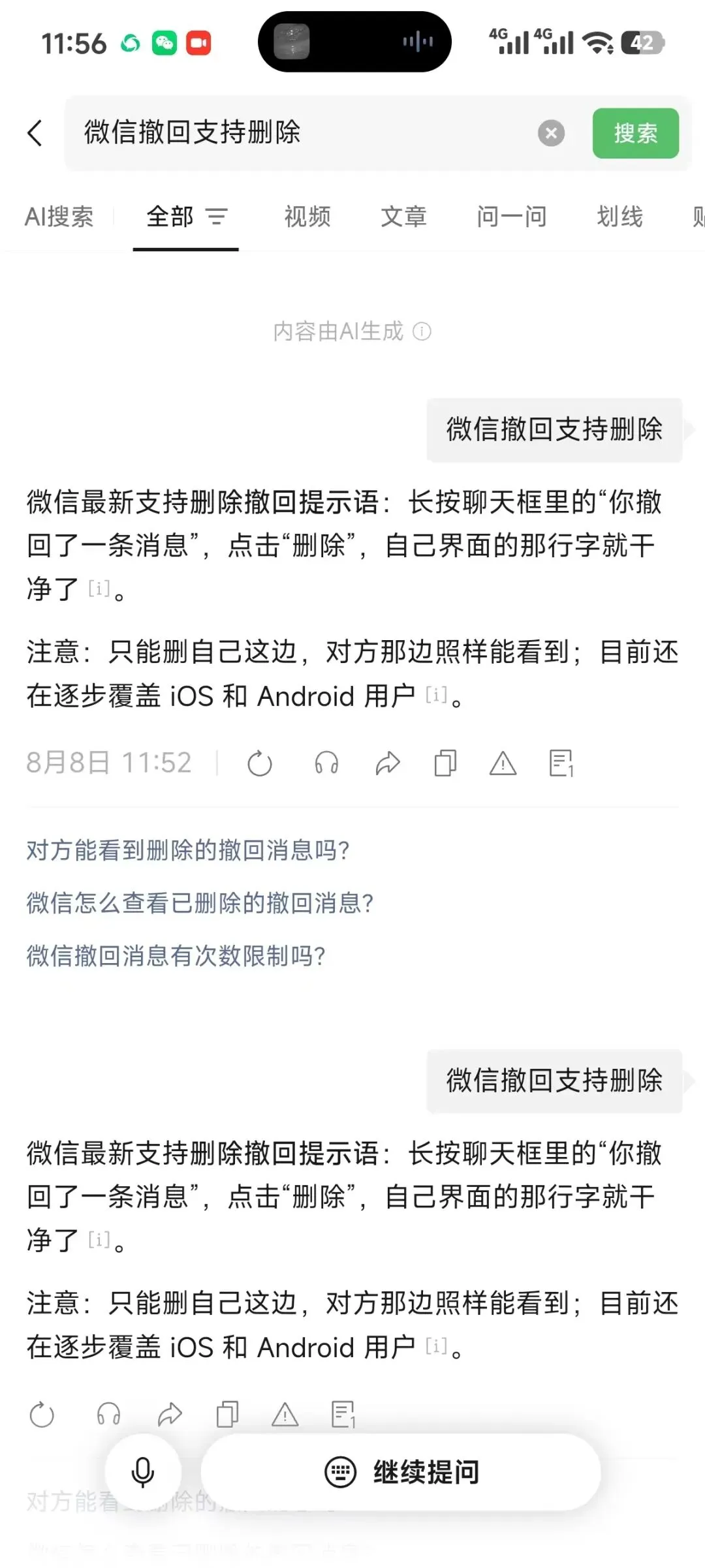
Task: Switch to the AI搜索 tab
Action: click(59, 216)
